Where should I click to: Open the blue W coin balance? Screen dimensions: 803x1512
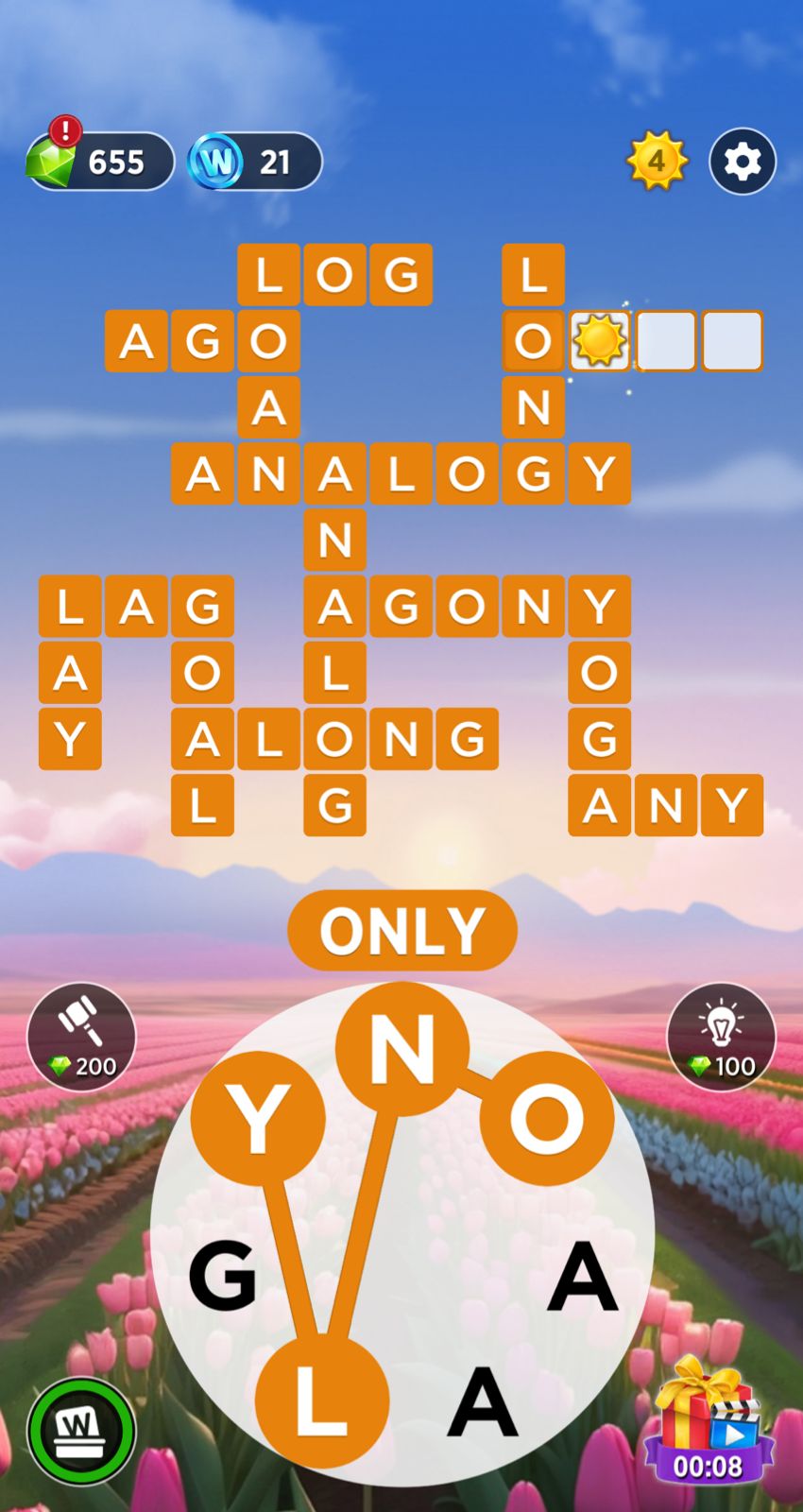pos(255,162)
